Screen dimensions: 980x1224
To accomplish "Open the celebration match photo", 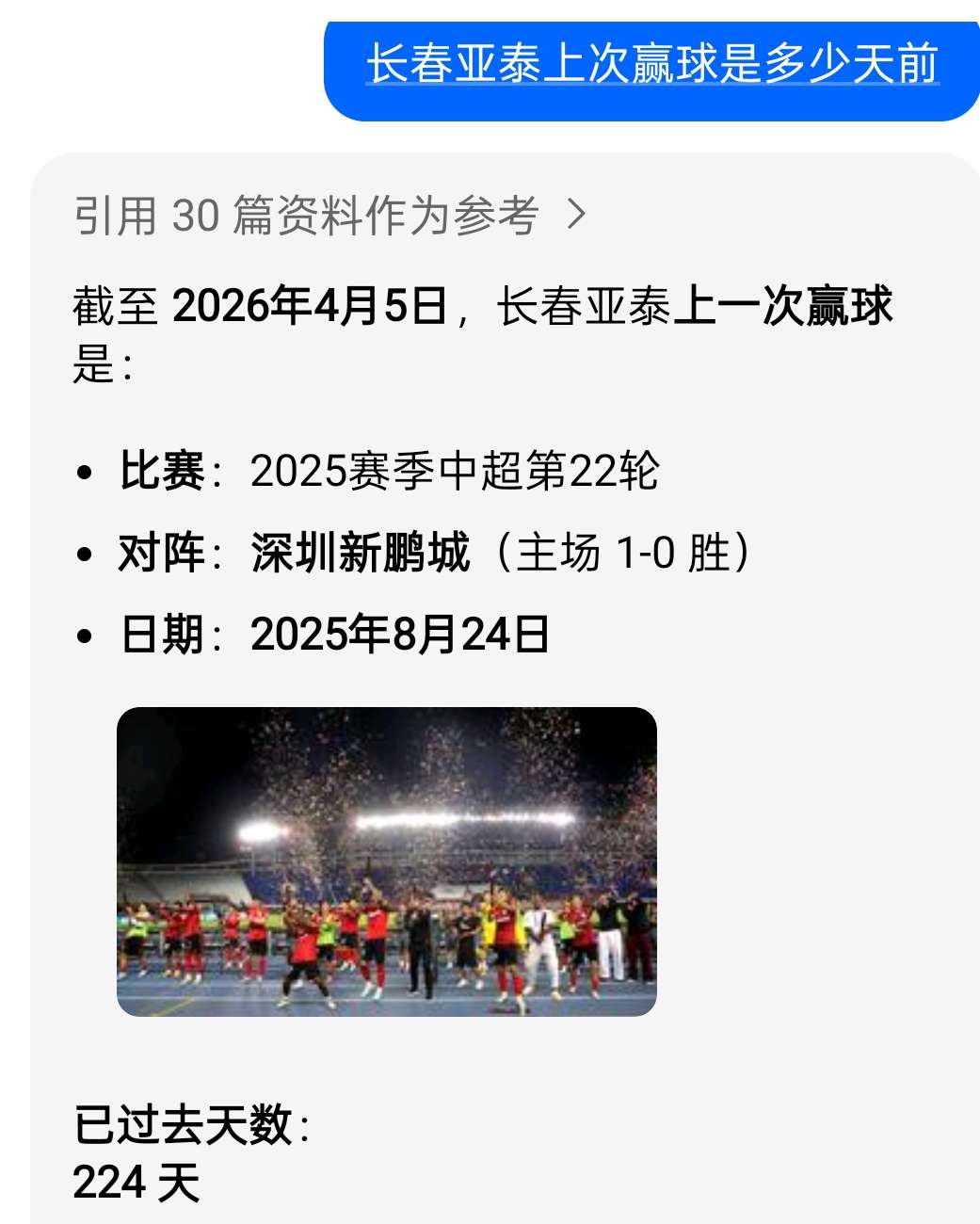I will click(386, 862).
